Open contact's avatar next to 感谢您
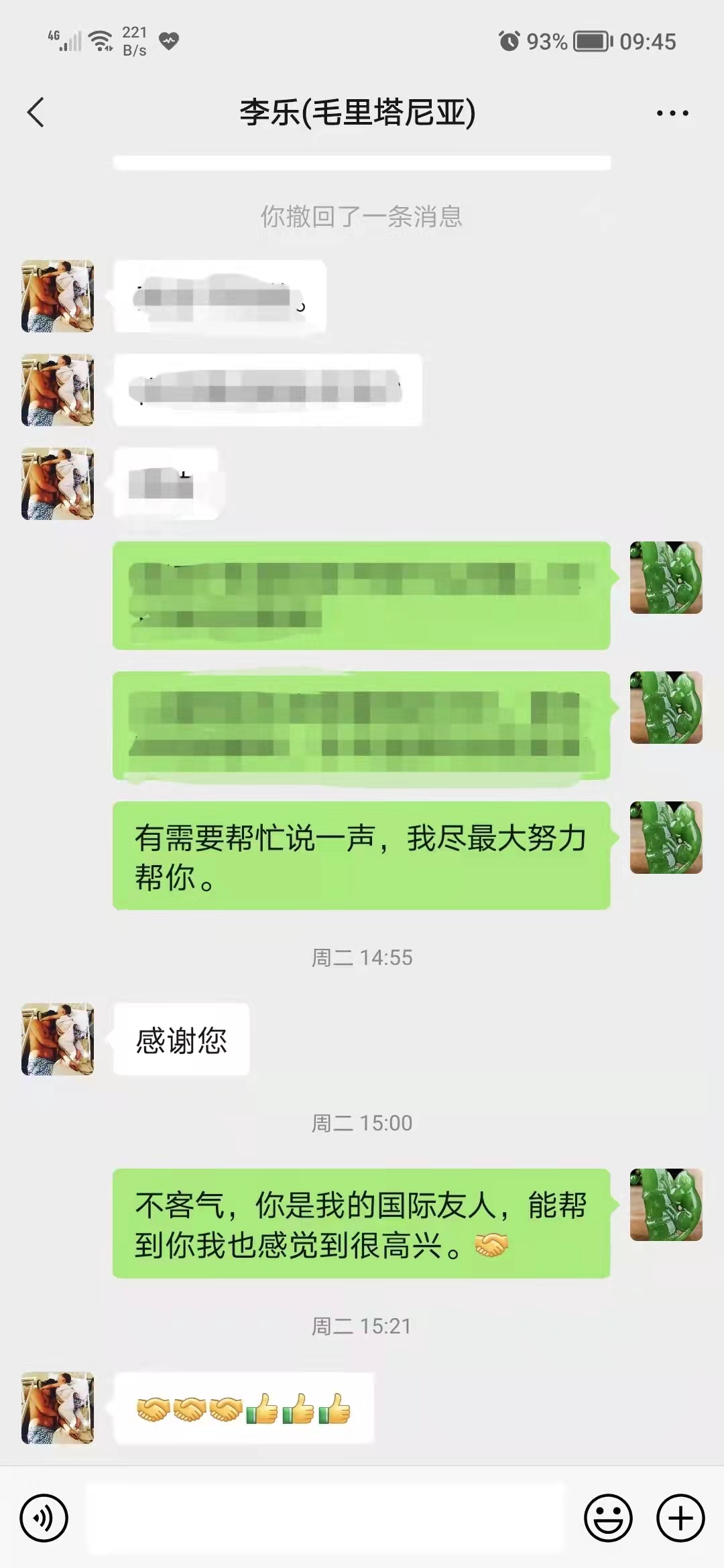The image size is (724, 1568). click(58, 1039)
